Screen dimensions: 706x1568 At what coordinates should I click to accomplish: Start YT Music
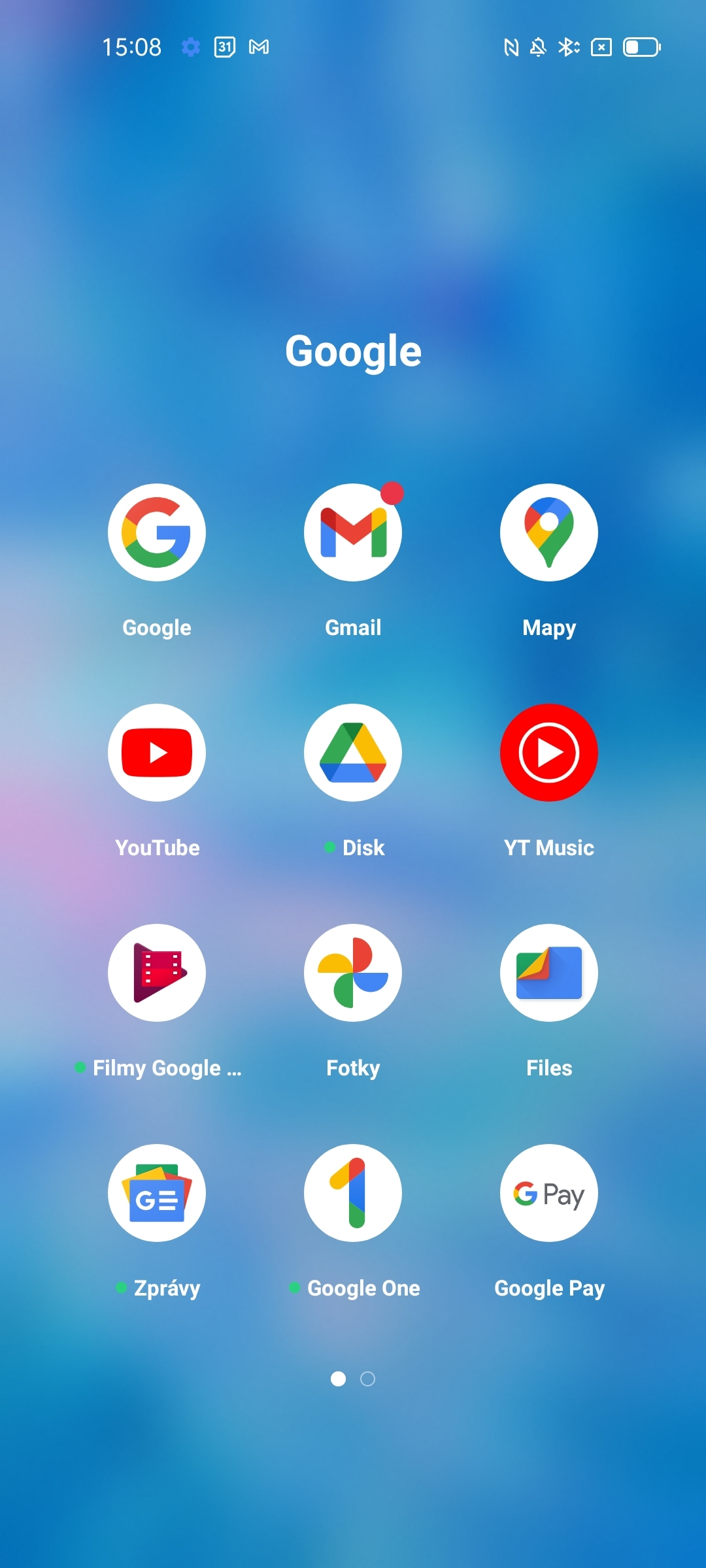pos(549,752)
